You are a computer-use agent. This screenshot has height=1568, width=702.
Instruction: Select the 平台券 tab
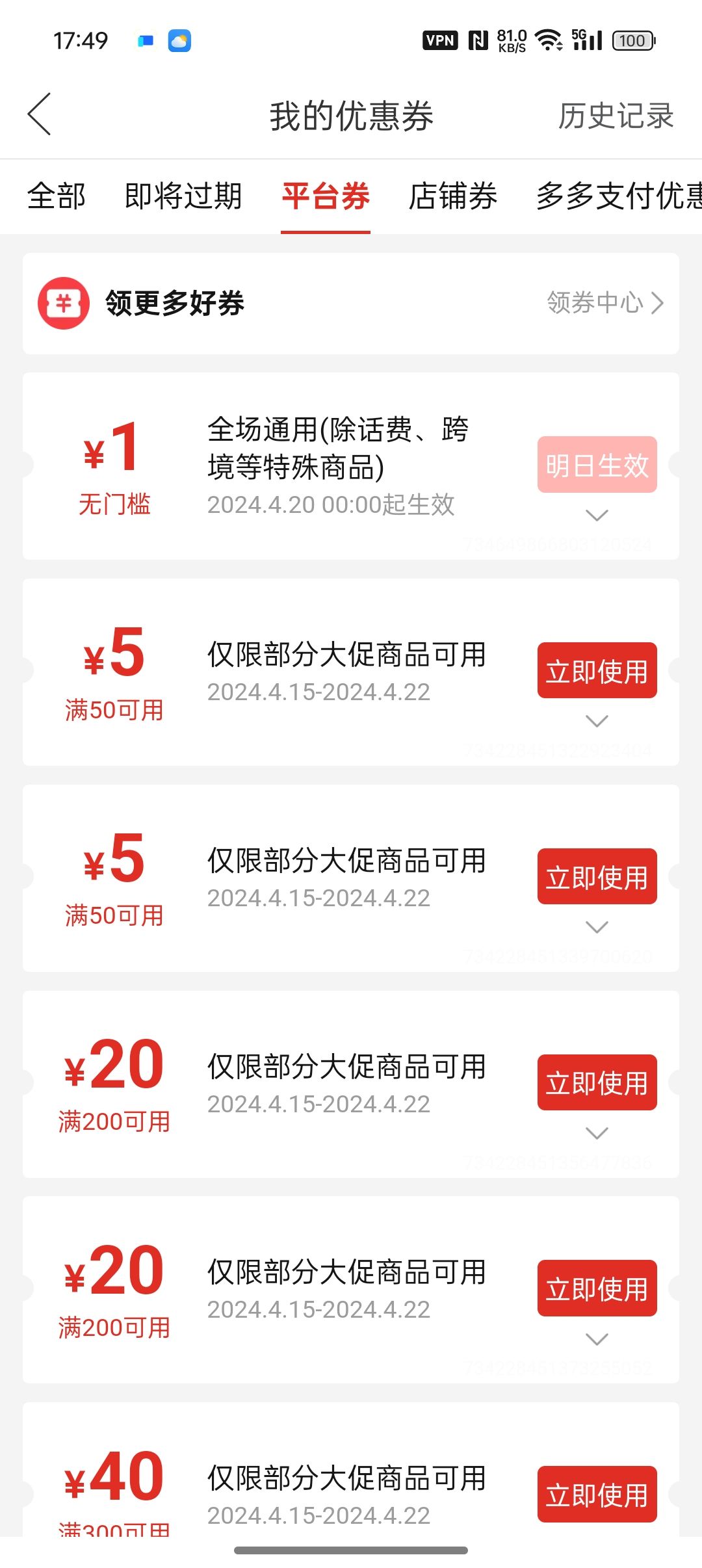(x=326, y=196)
